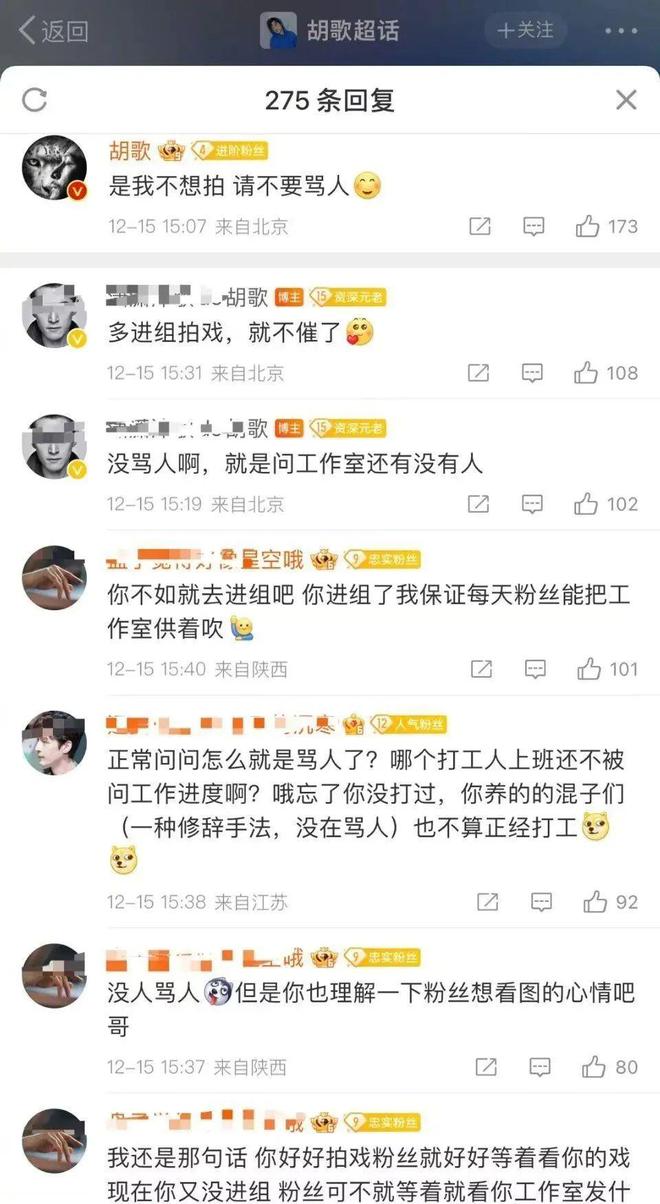Screen dimensions: 660x1204
Task: Comment on reply 多进组拍戏，就不催了
Action: pos(532,373)
